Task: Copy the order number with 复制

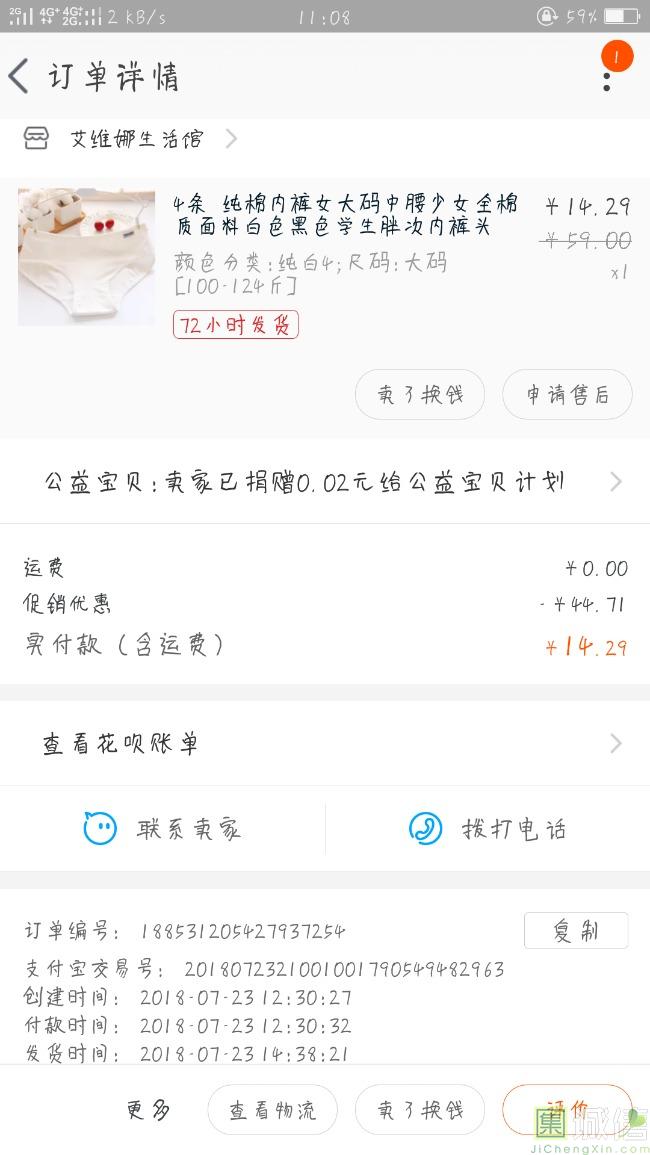Action: (576, 930)
